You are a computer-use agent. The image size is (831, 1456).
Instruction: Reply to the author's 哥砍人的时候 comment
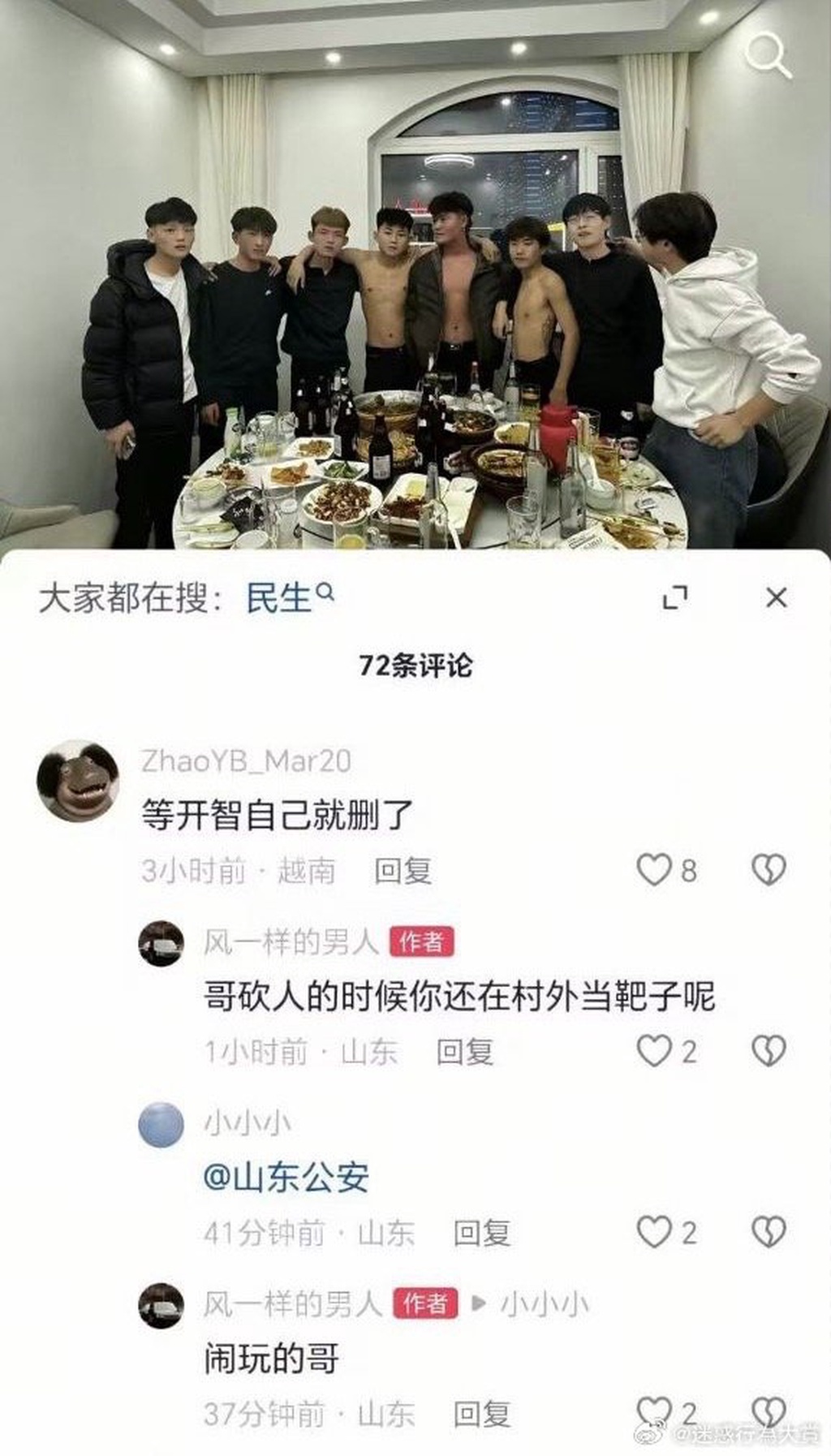[465, 1052]
